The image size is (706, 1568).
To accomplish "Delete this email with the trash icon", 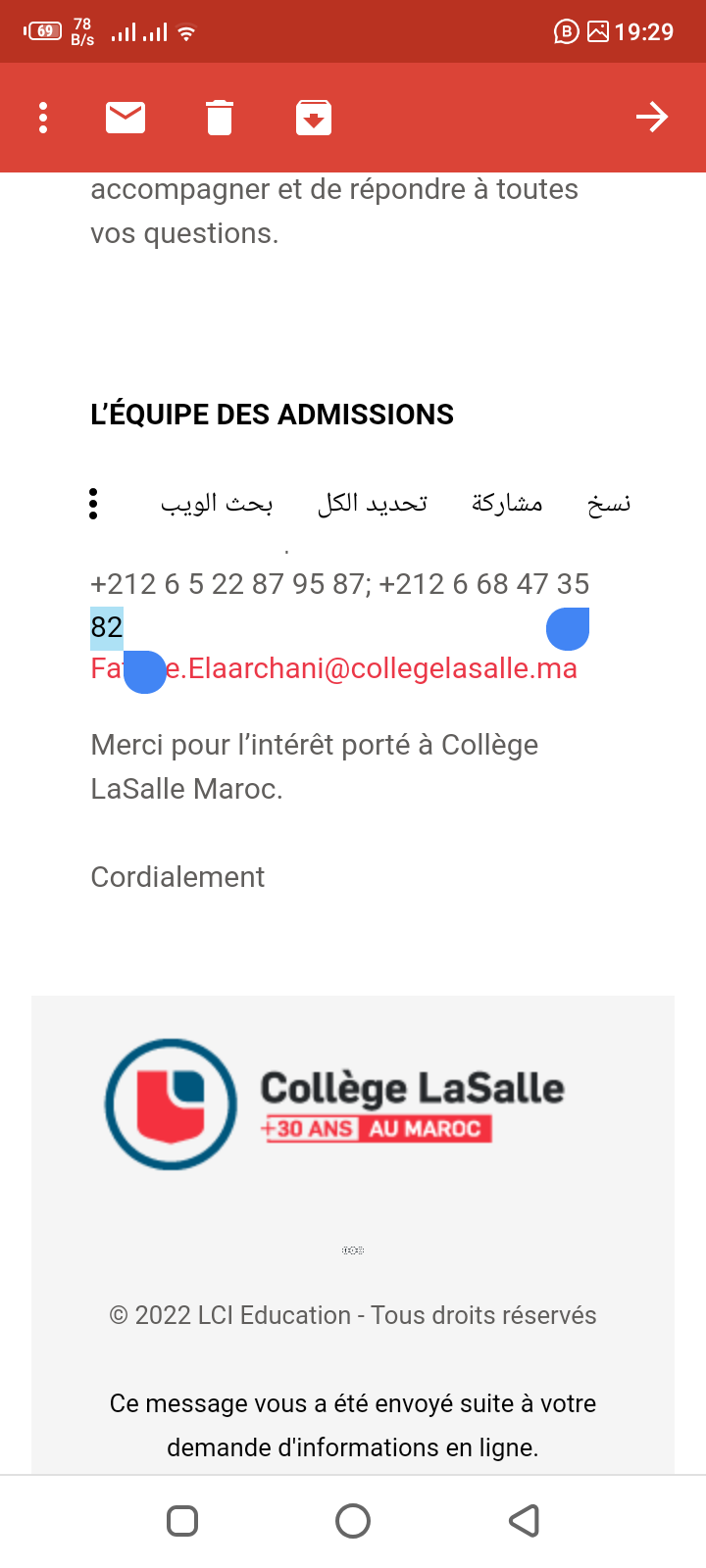I will pos(220,118).
